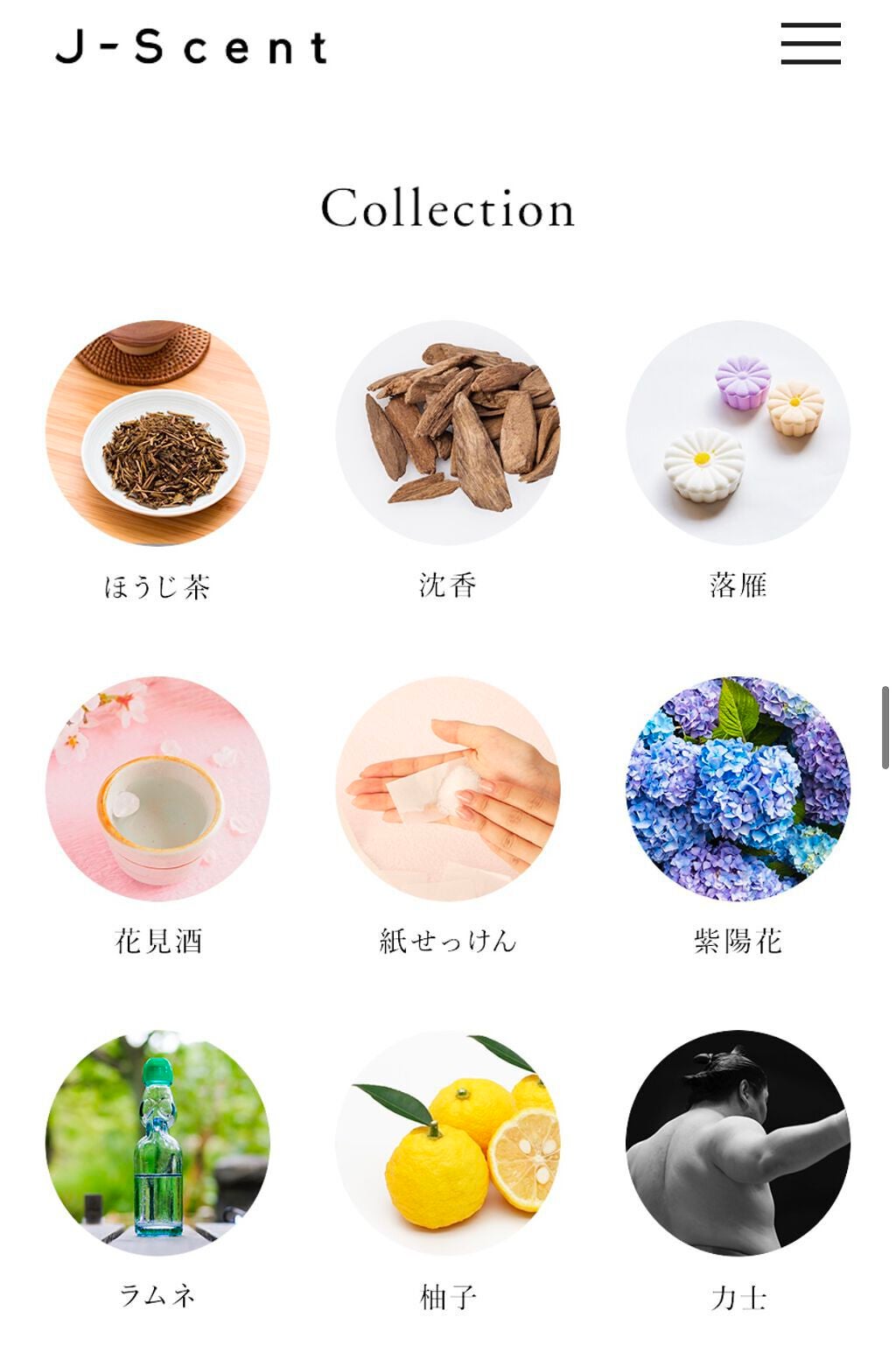The height and width of the screenshot is (1345, 896).
Task: Select the 花見酒 fragrance name
Action: pos(159,944)
